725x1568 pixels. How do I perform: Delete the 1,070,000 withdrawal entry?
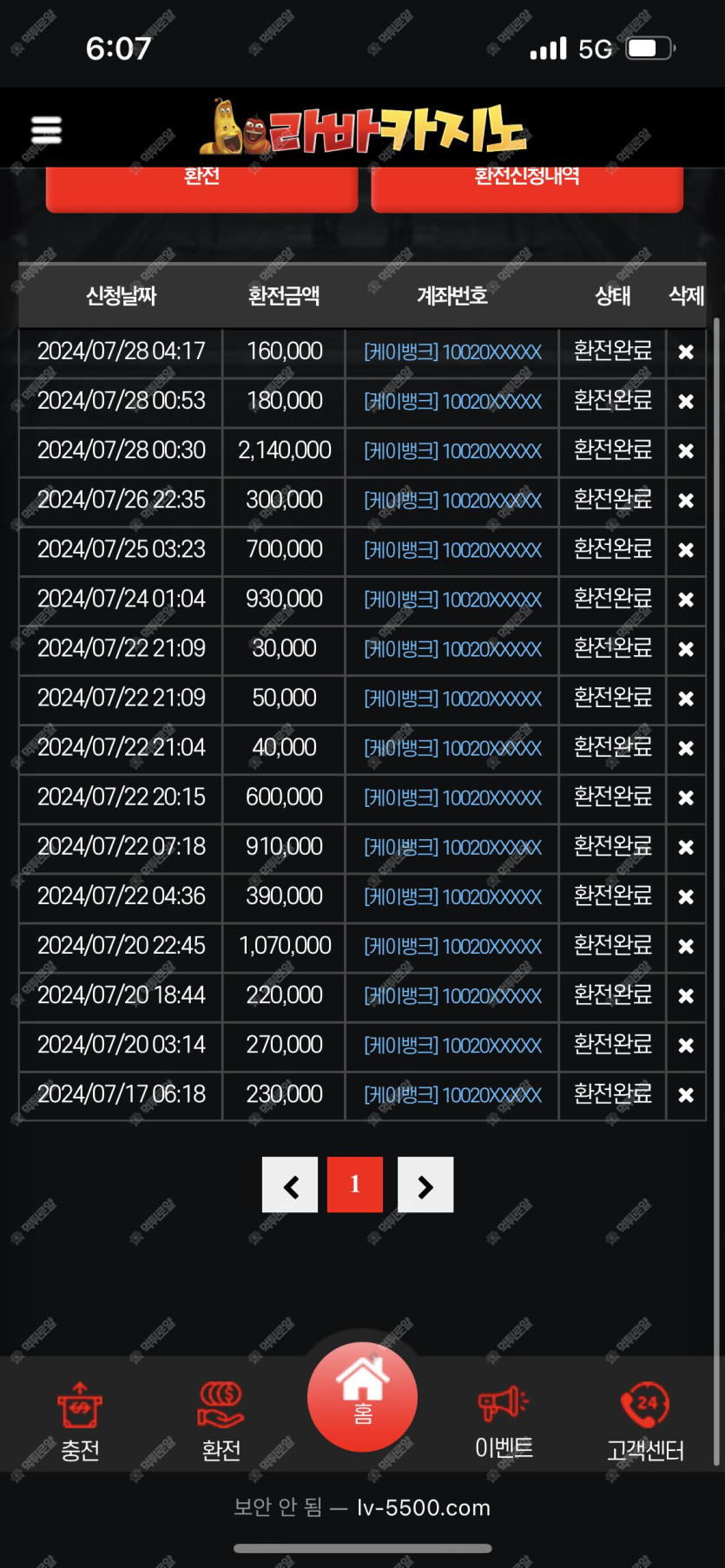[686, 947]
